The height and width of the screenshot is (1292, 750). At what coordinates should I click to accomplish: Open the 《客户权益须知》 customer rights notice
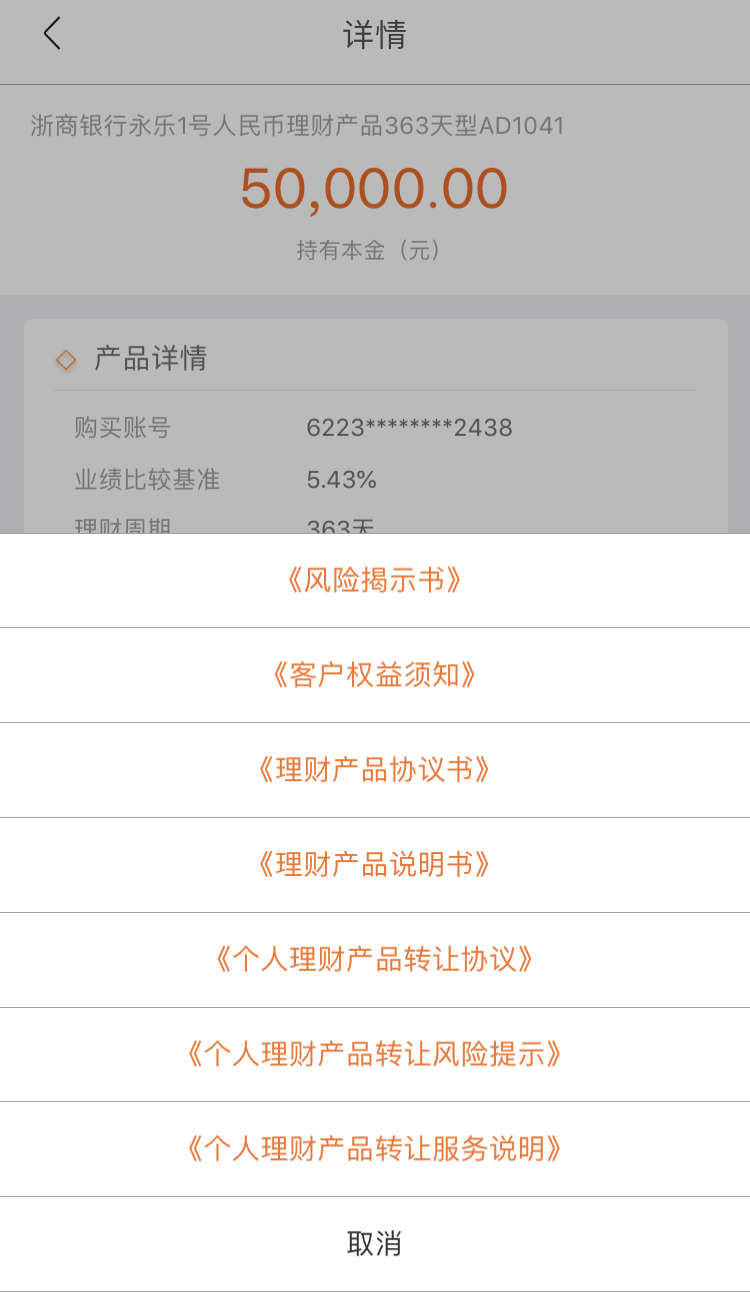pyautogui.click(x=375, y=675)
